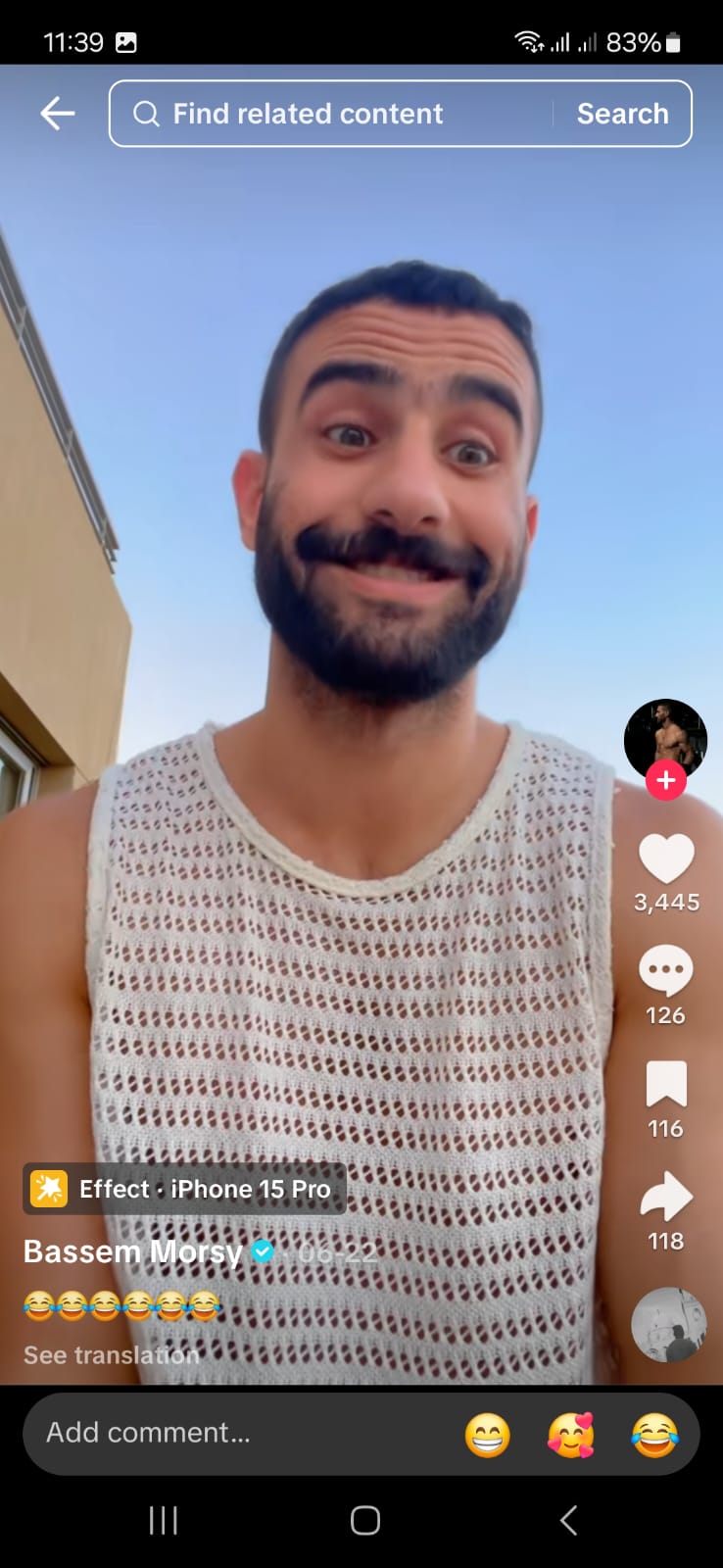Tap the Search button
The height and width of the screenshot is (1568, 723).
pyautogui.click(x=622, y=114)
